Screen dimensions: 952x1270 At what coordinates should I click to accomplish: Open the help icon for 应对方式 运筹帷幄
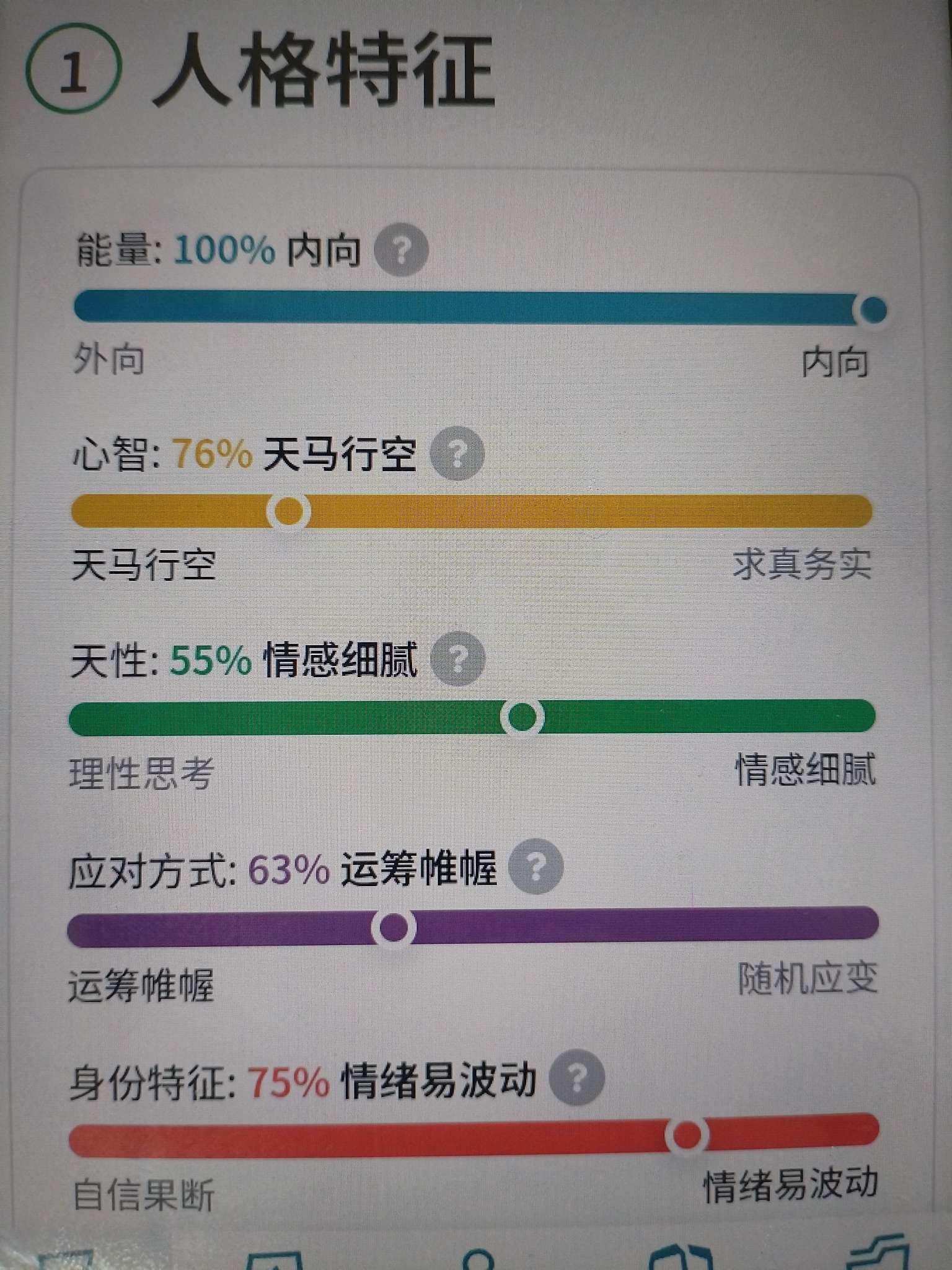[535, 866]
